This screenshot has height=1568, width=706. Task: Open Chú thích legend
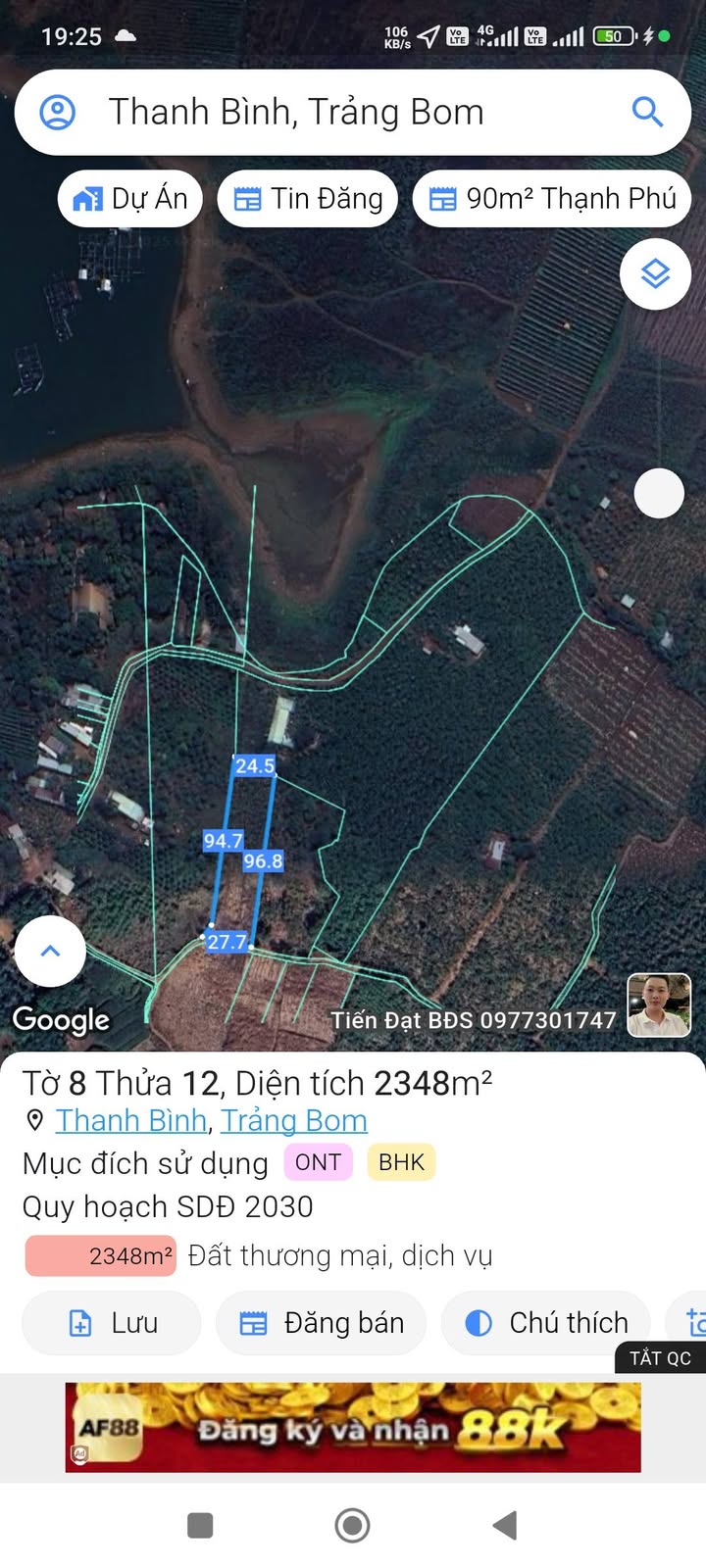click(x=545, y=1323)
